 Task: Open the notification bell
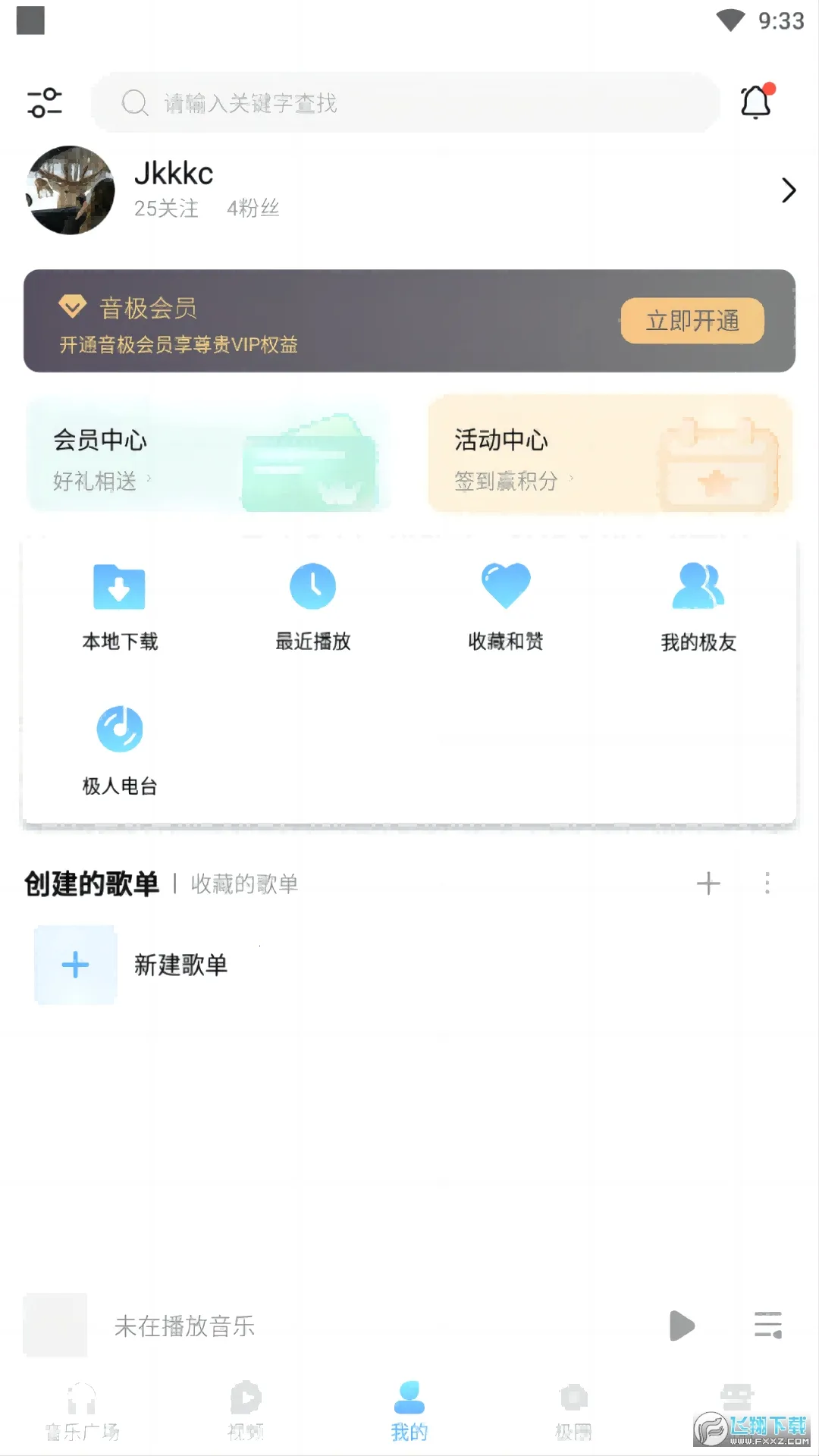pos(756,104)
